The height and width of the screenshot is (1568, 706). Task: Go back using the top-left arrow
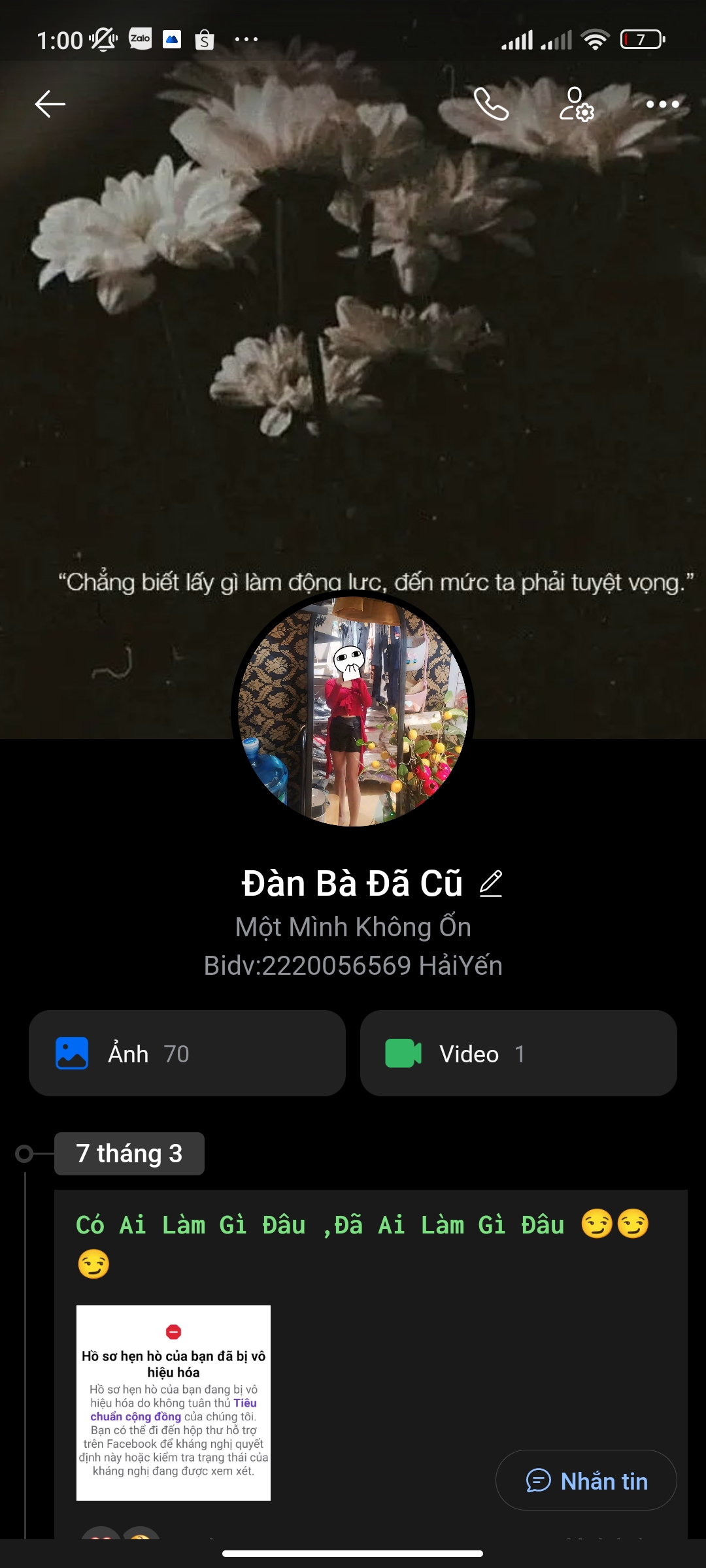tap(50, 104)
